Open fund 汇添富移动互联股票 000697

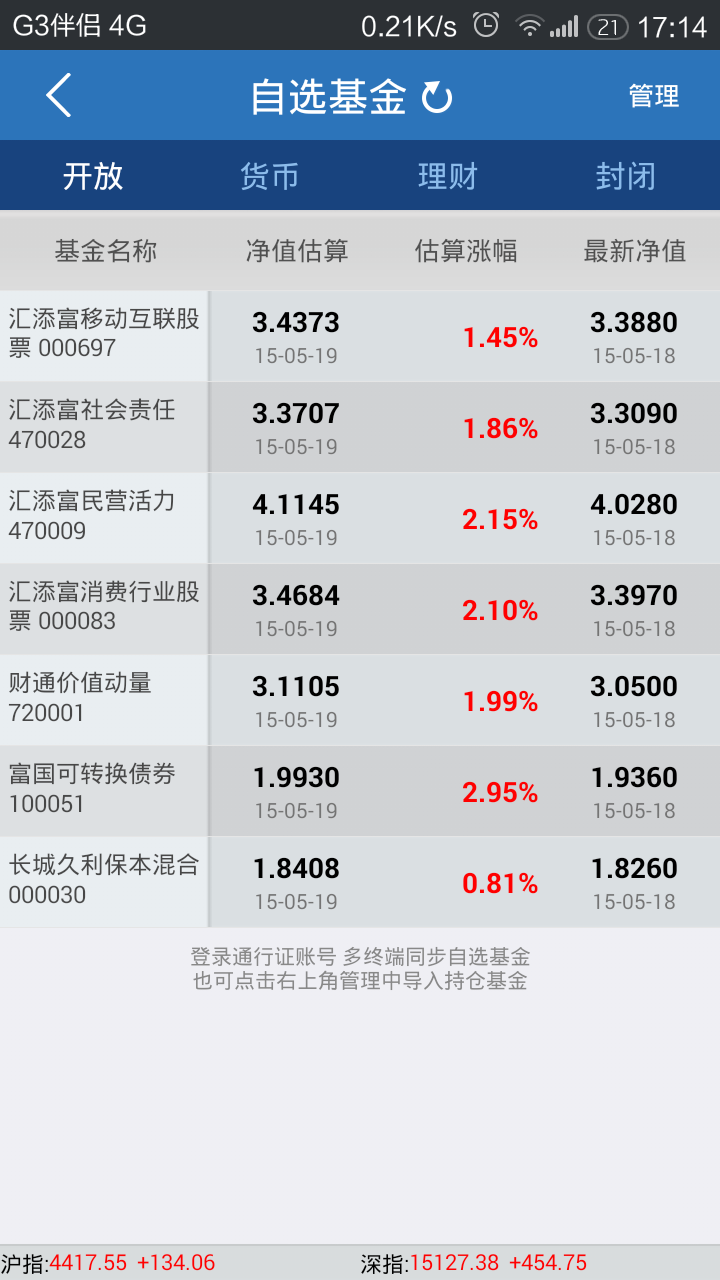tap(360, 336)
